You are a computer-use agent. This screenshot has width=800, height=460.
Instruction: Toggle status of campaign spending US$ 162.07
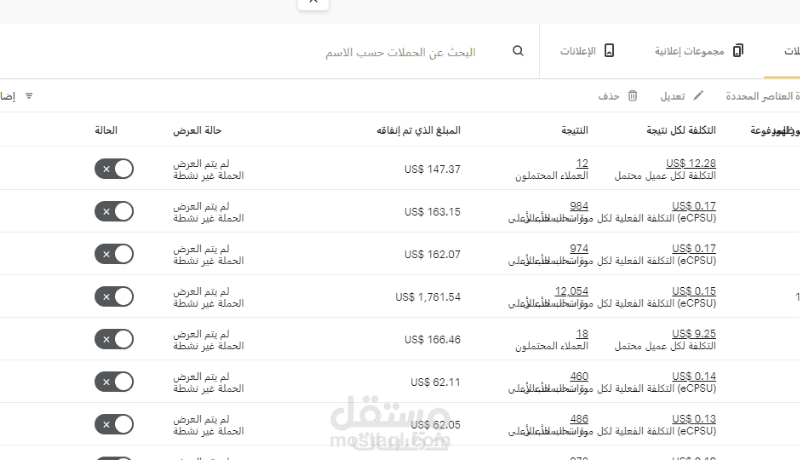click(114, 254)
